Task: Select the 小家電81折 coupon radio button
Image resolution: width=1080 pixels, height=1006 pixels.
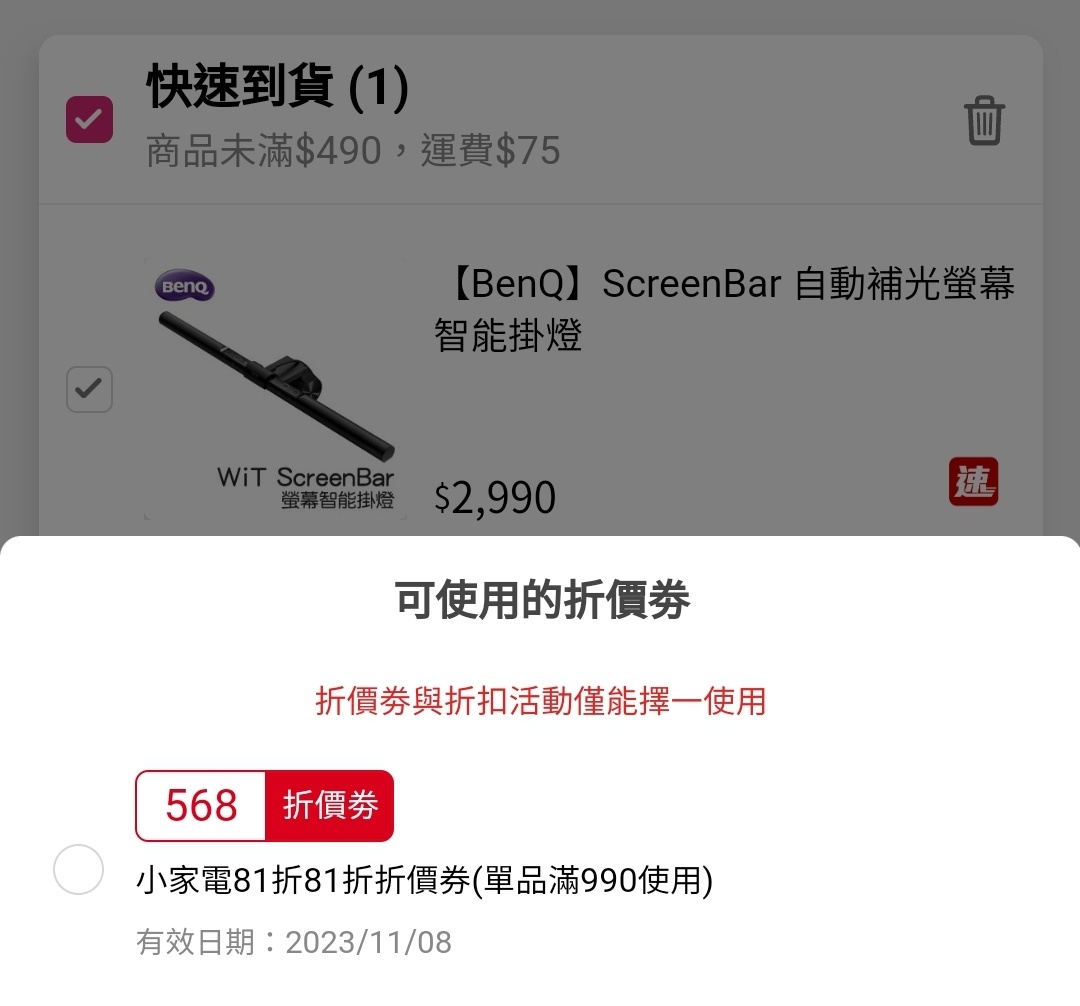Action: [78, 869]
